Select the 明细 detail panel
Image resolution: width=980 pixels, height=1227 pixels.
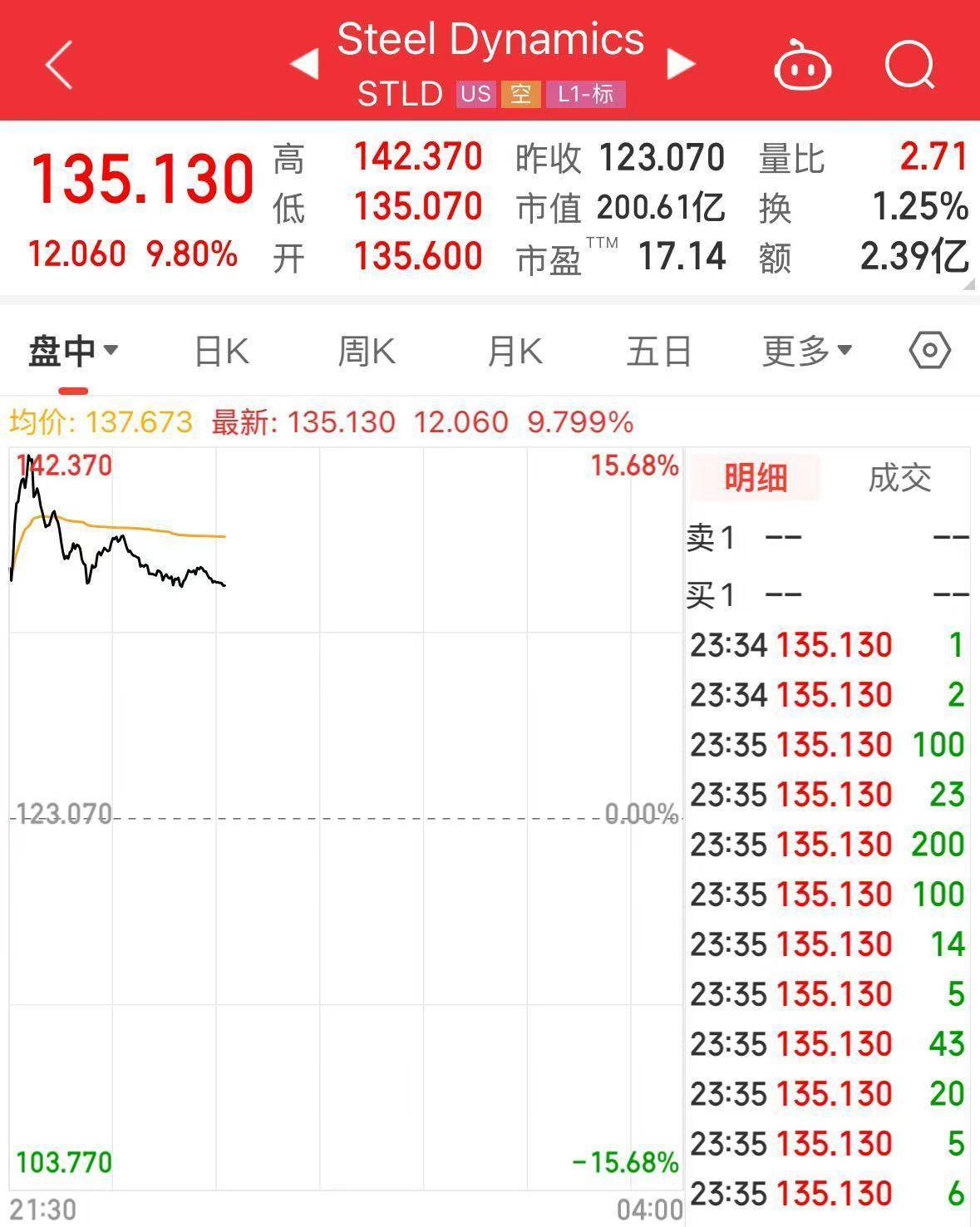(x=754, y=480)
